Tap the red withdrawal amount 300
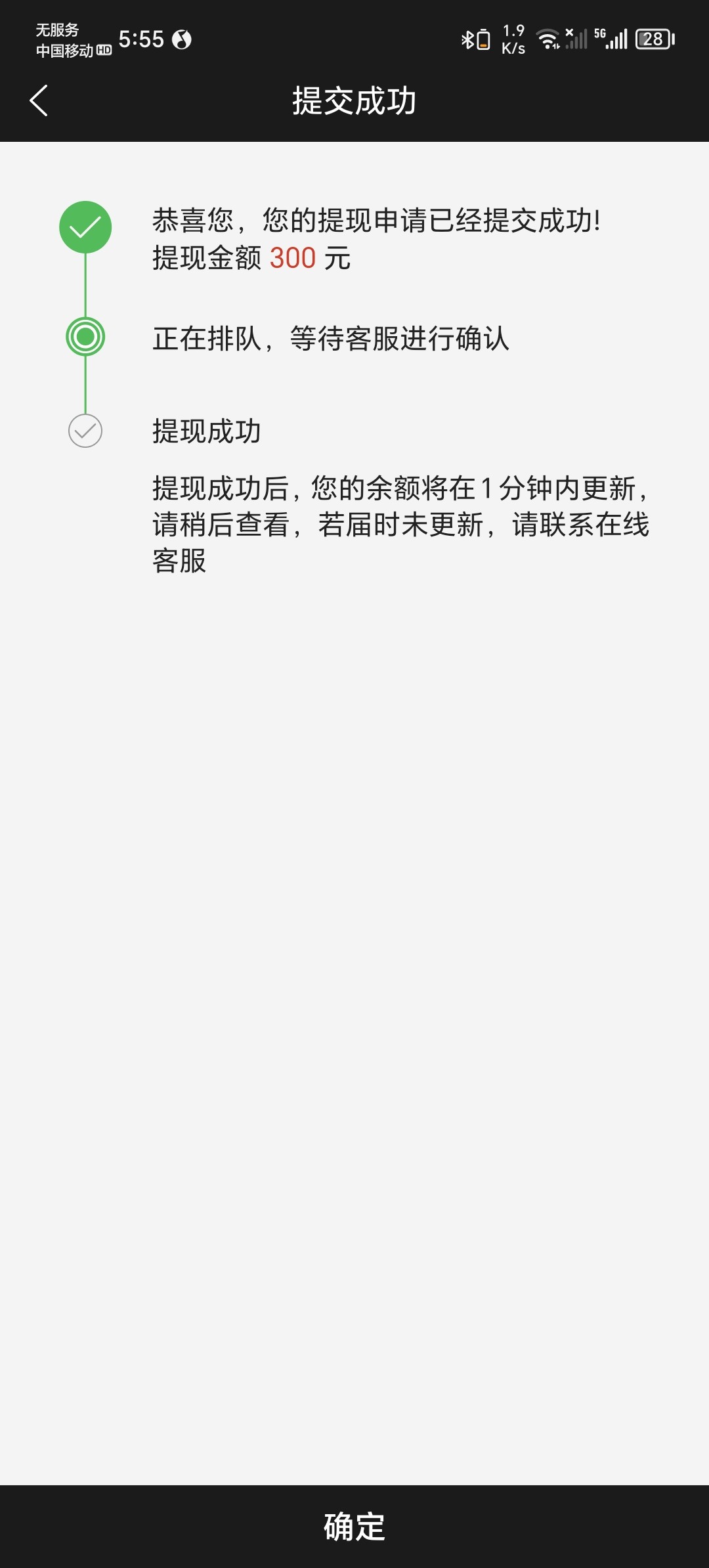Viewport: 709px width, 1568px height. coord(293,257)
